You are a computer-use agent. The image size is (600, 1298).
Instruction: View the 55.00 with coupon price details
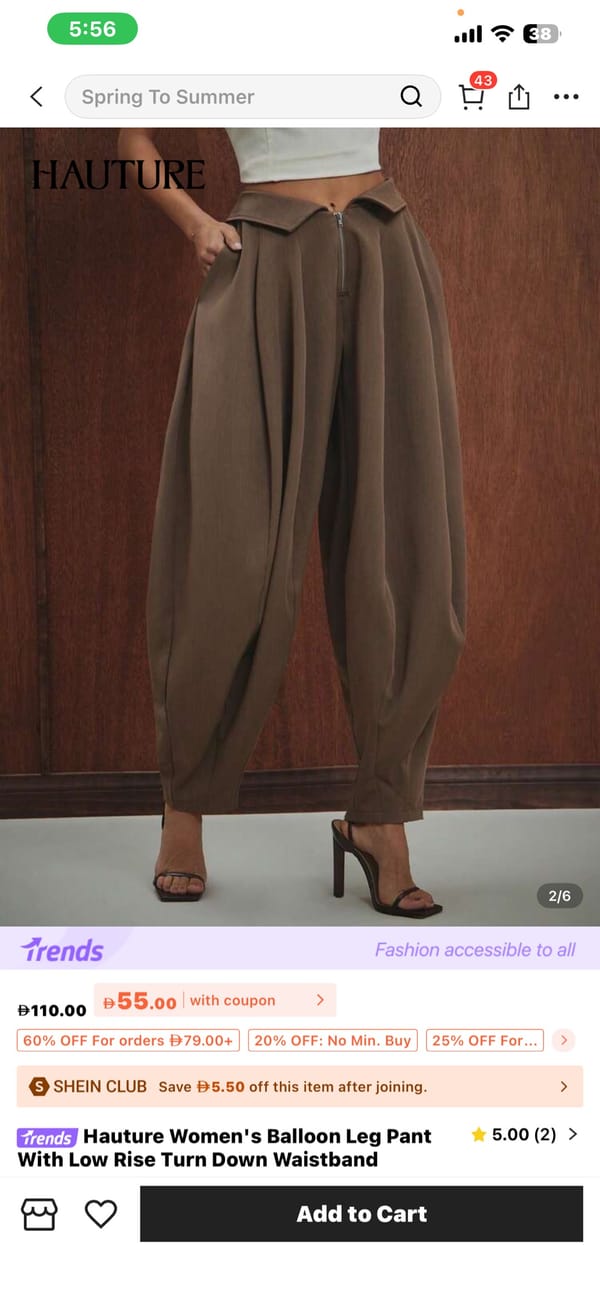215,1000
